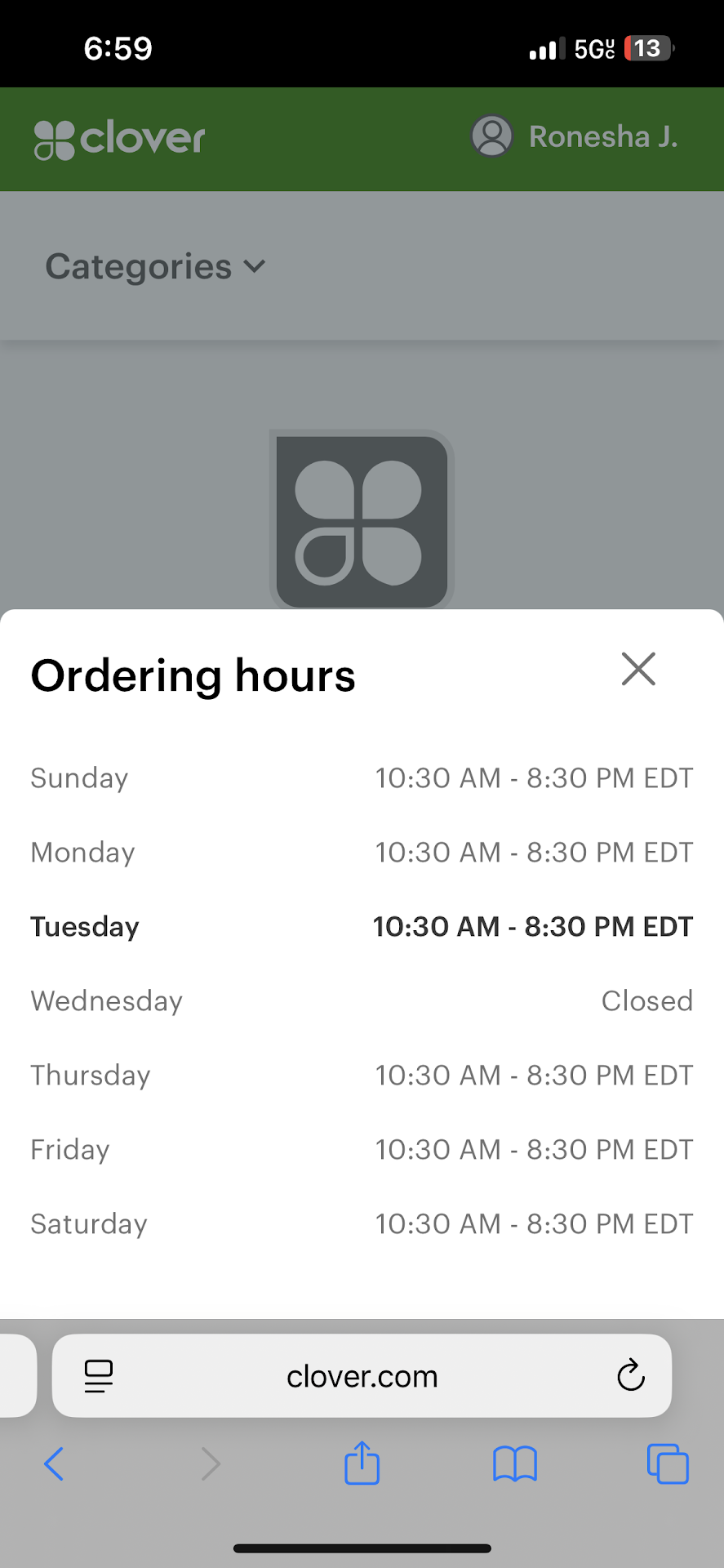The image size is (724, 1568).
Task: Open the Ronesha J. account menu
Action: [x=575, y=136]
